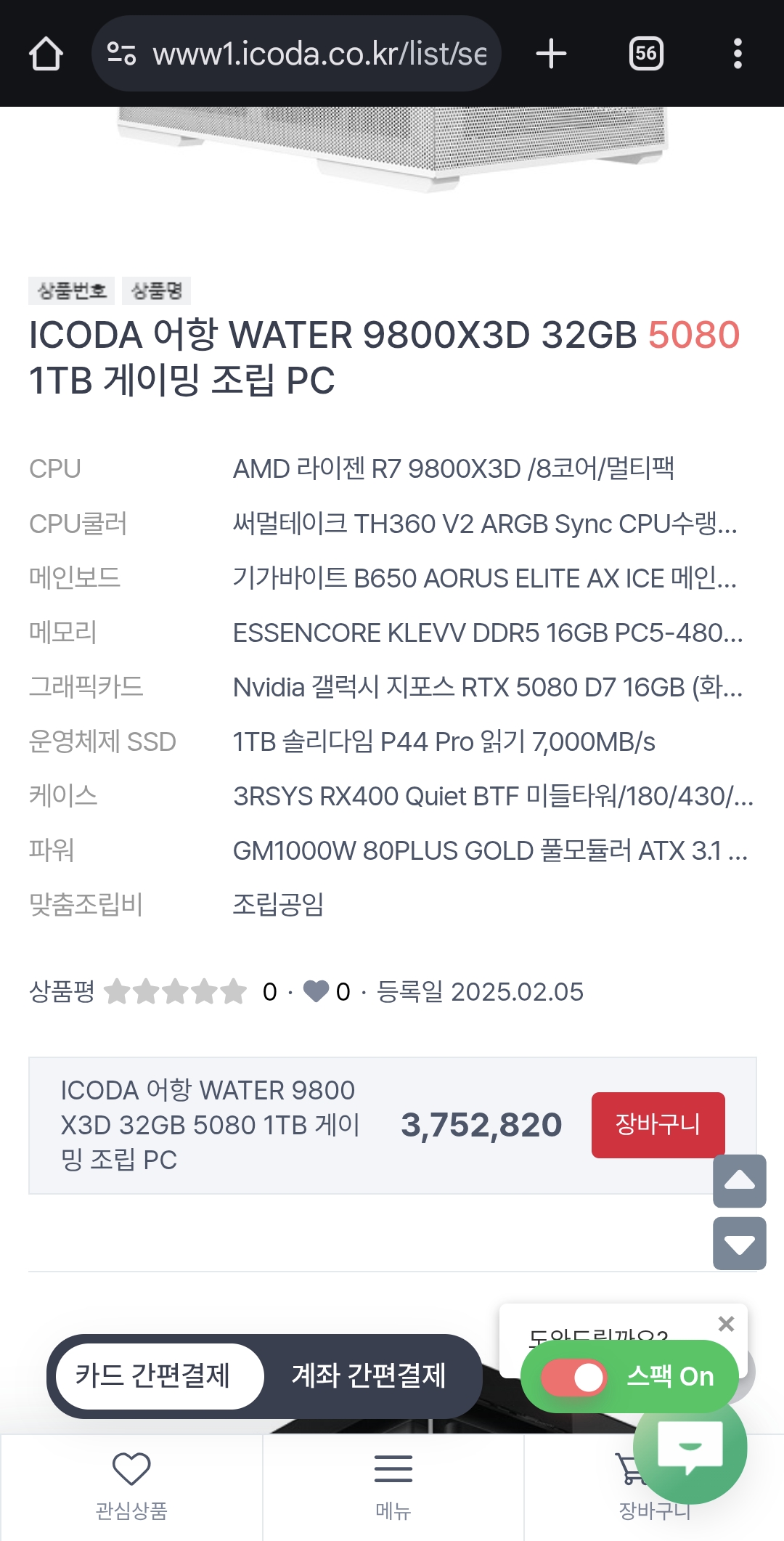Viewport: 784px width, 1541px height.
Task: Tap the site permissions icon in the address bar
Action: pos(121,54)
